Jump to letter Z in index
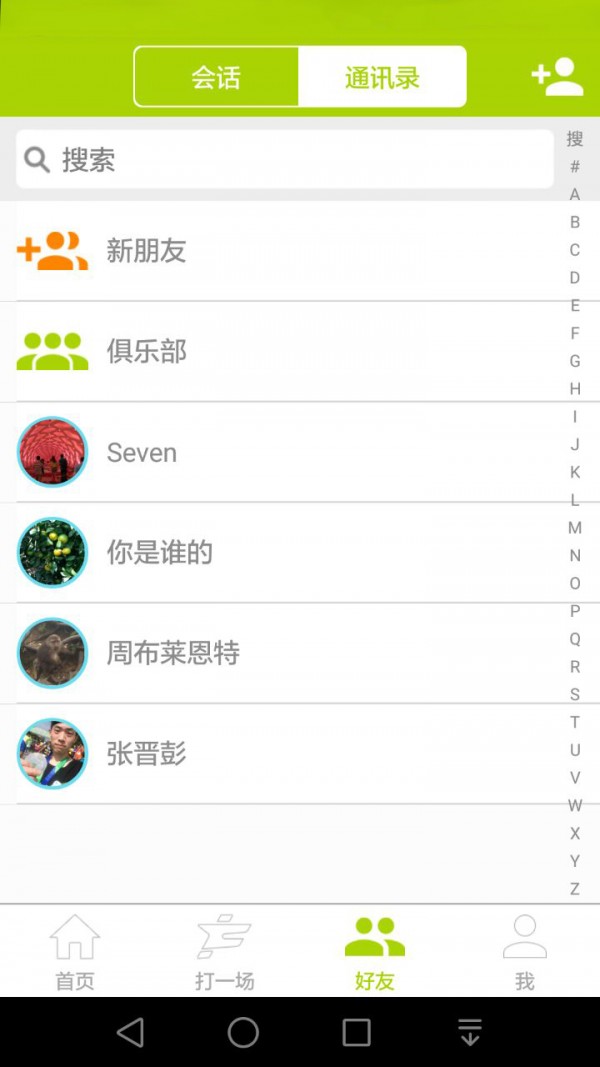Viewport: 600px width, 1067px height. pyautogui.click(x=575, y=889)
